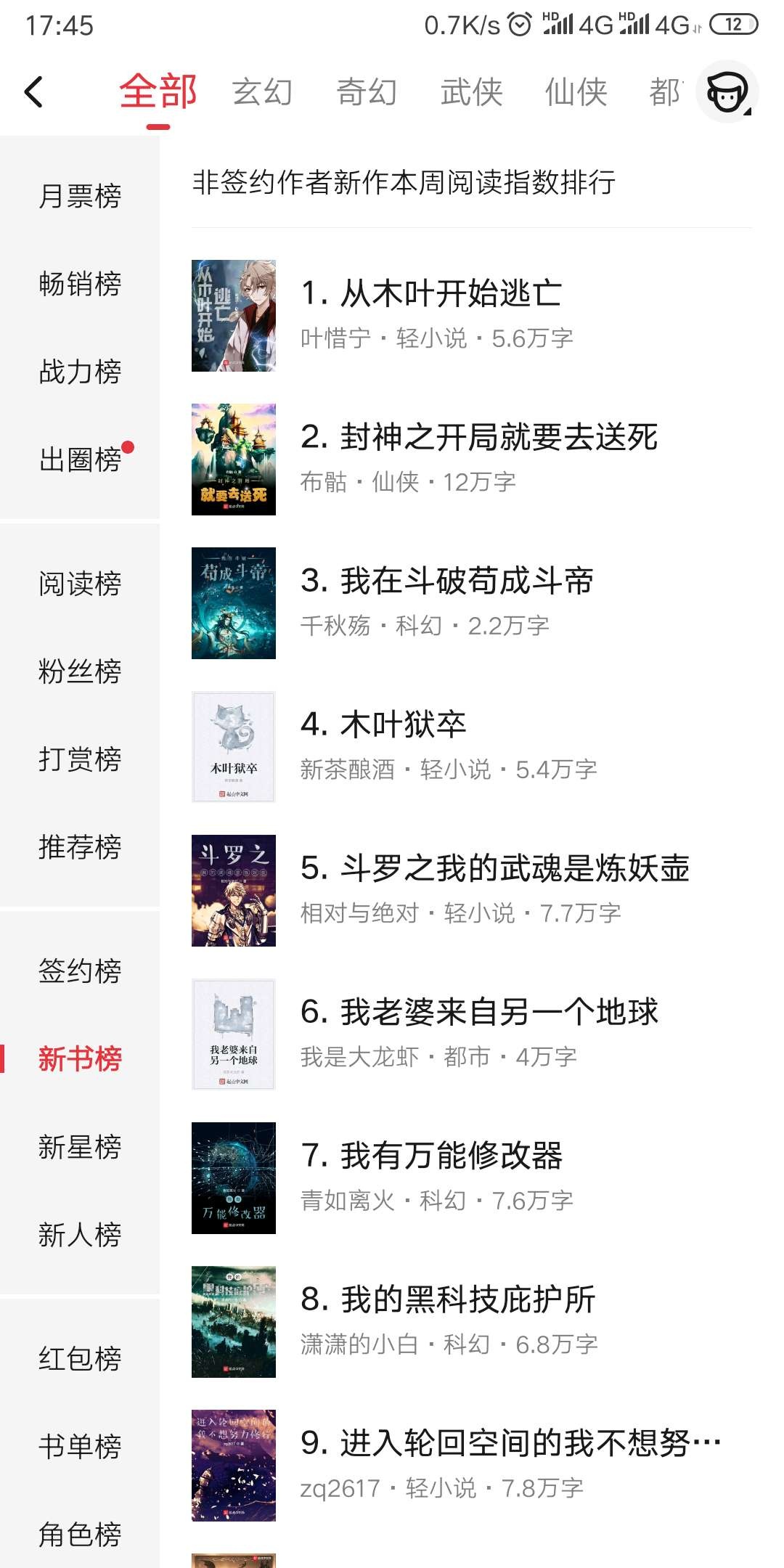The image size is (784, 1568).
Task: Open the book 从木叶开始逃亡
Action: [450, 294]
